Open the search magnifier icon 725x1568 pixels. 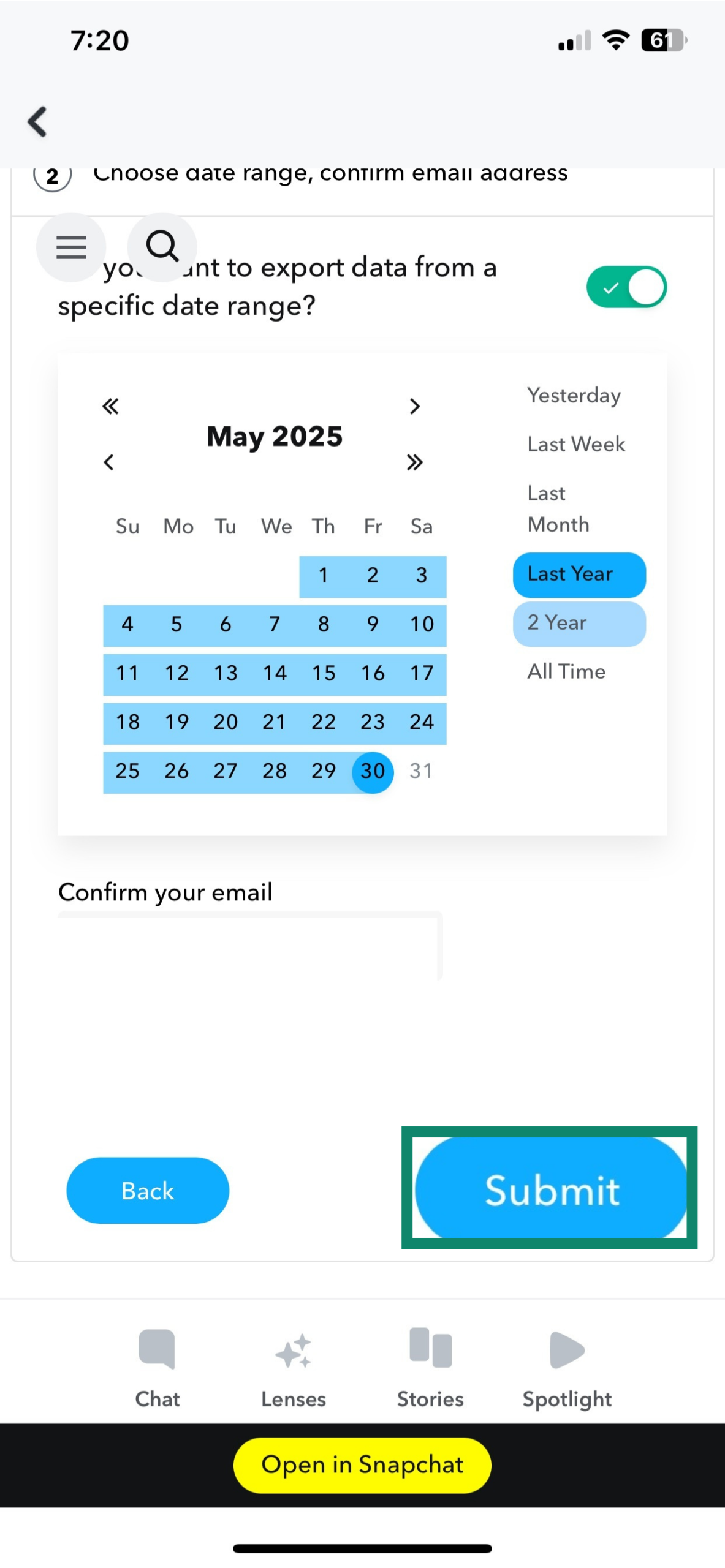pyautogui.click(x=162, y=246)
